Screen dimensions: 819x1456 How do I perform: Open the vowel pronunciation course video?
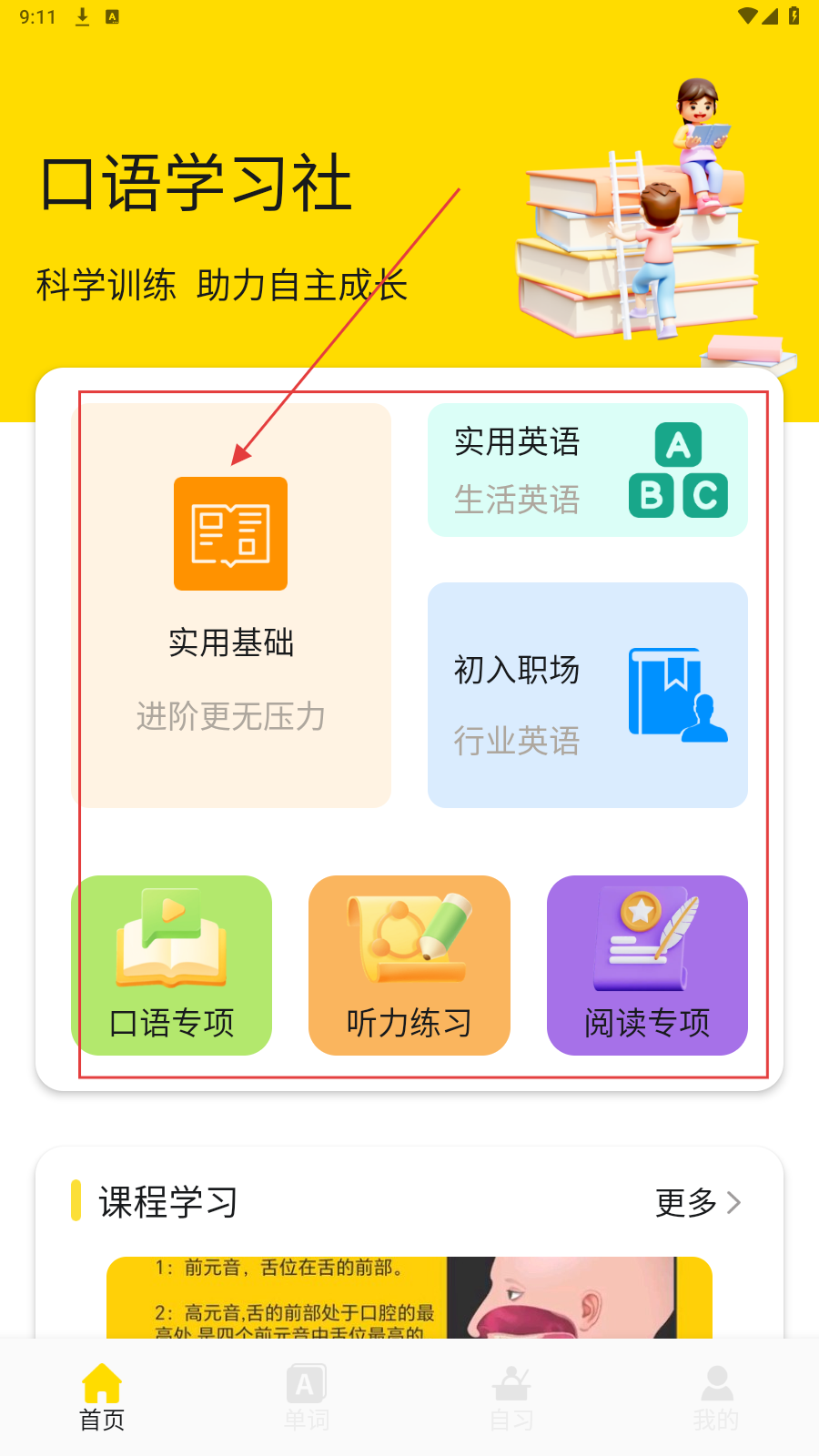(x=409, y=1297)
